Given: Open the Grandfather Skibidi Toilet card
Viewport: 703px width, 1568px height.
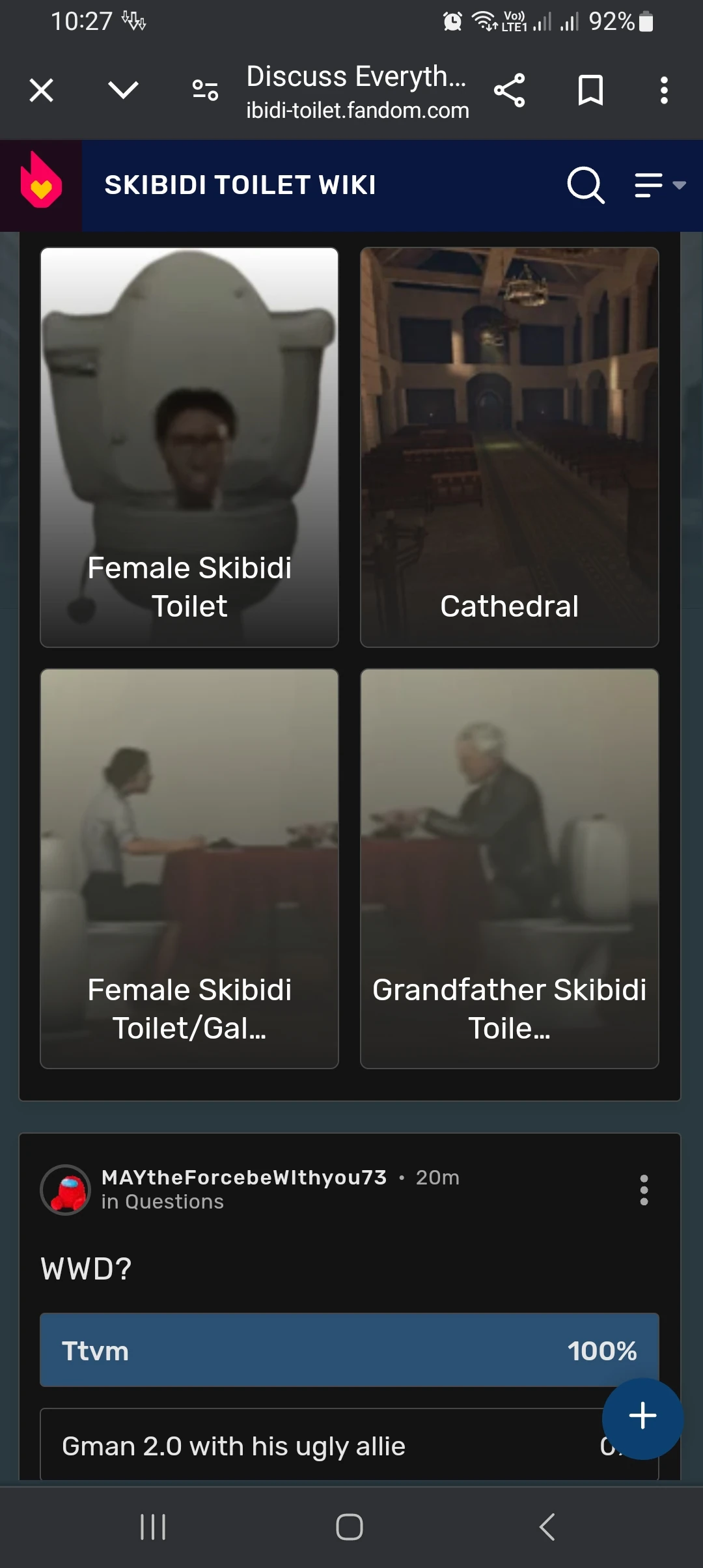Looking at the screenshot, I should 510,868.
